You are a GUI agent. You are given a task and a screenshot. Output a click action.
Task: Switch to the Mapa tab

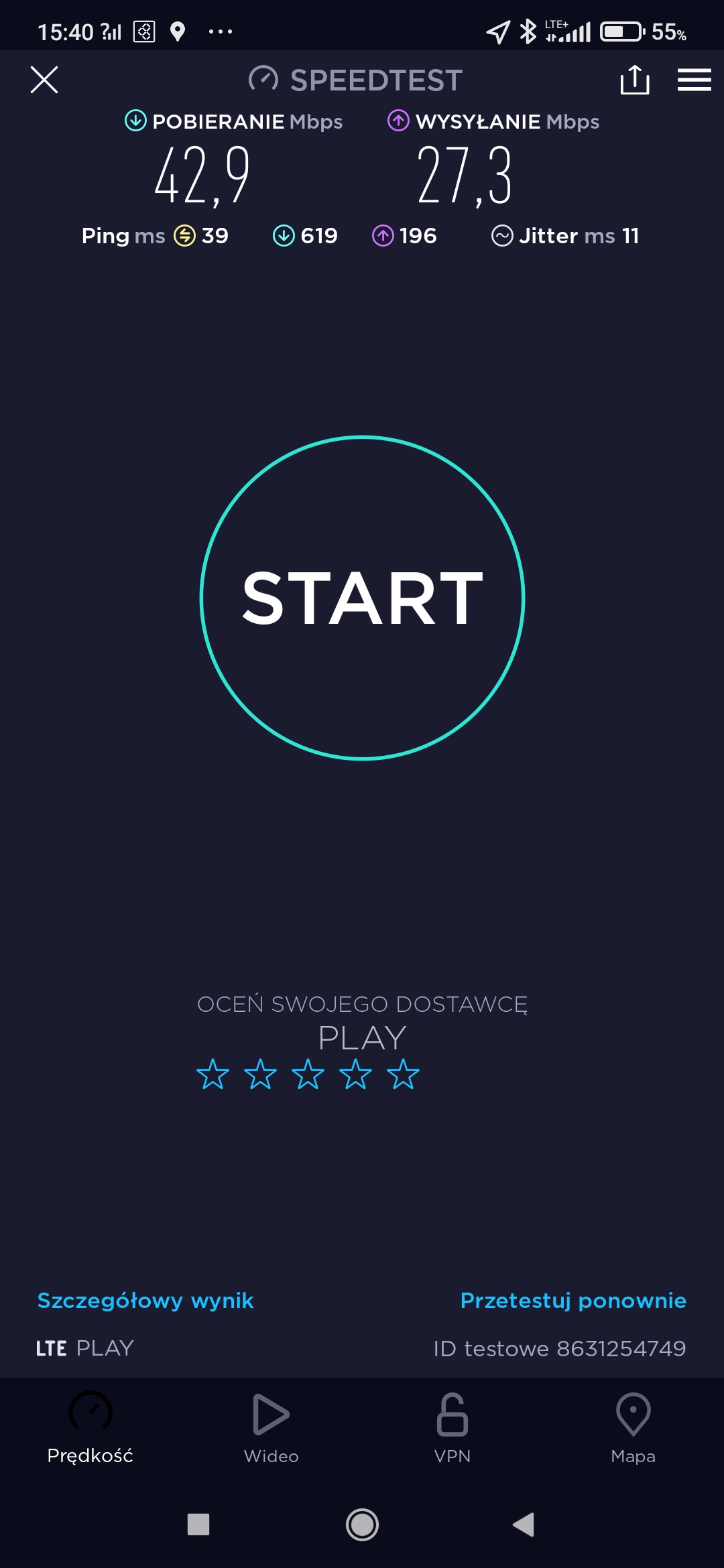pos(633,1427)
